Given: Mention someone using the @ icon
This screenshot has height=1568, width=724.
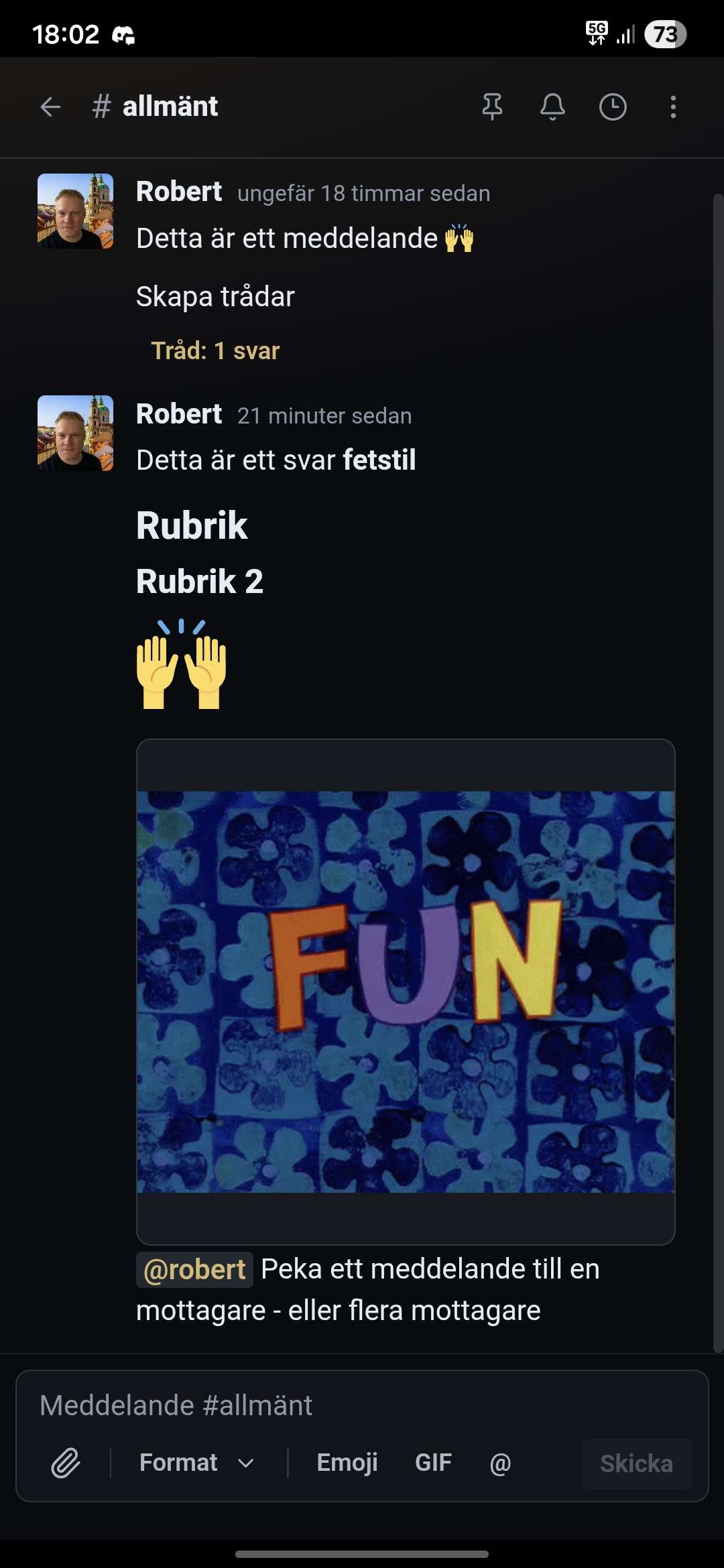Looking at the screenshot, I should [x=499, y=1463].
